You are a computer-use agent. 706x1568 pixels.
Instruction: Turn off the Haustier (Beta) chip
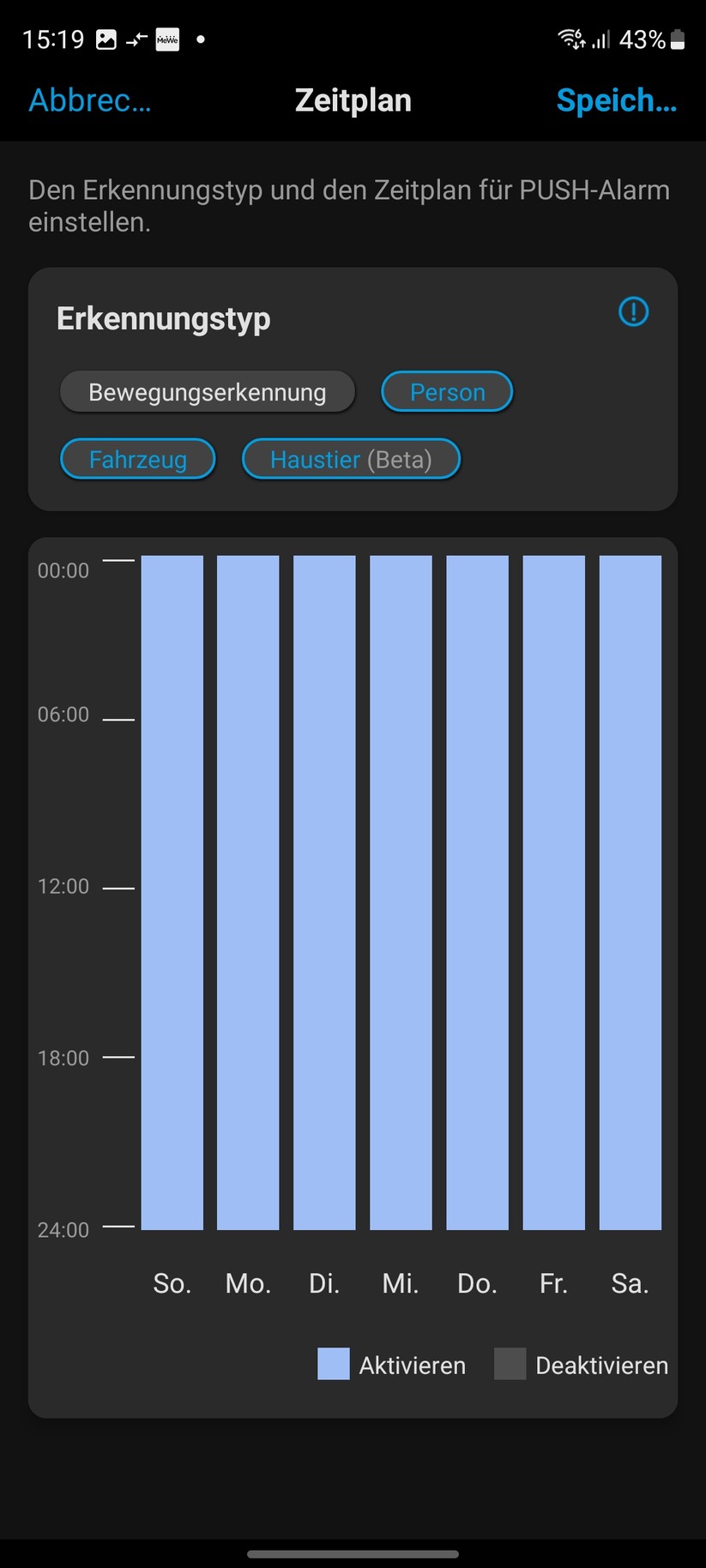pyautogui.click(x=351, y=460)
